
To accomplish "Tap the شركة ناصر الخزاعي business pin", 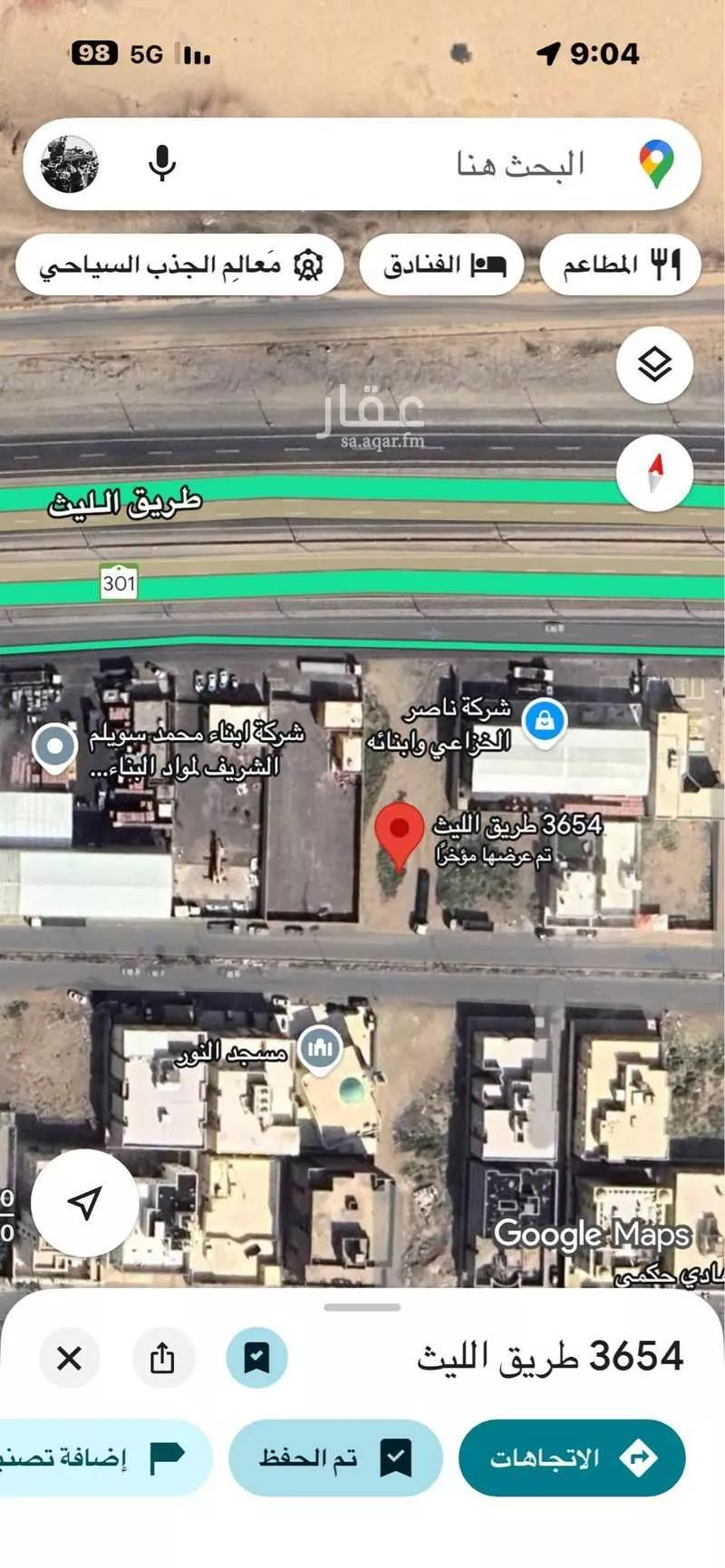I will coord(545,718).
